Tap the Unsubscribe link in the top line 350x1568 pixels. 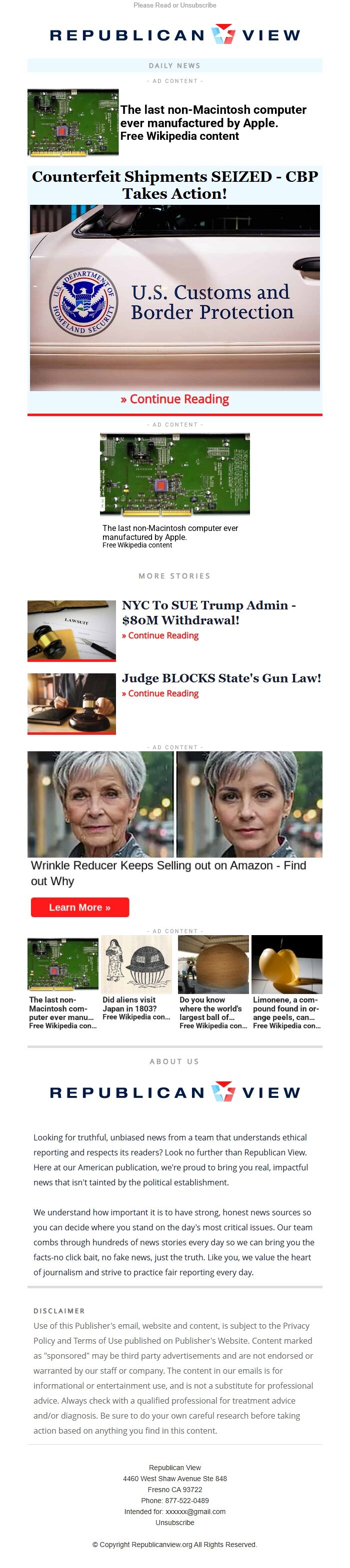coord(198,5)
